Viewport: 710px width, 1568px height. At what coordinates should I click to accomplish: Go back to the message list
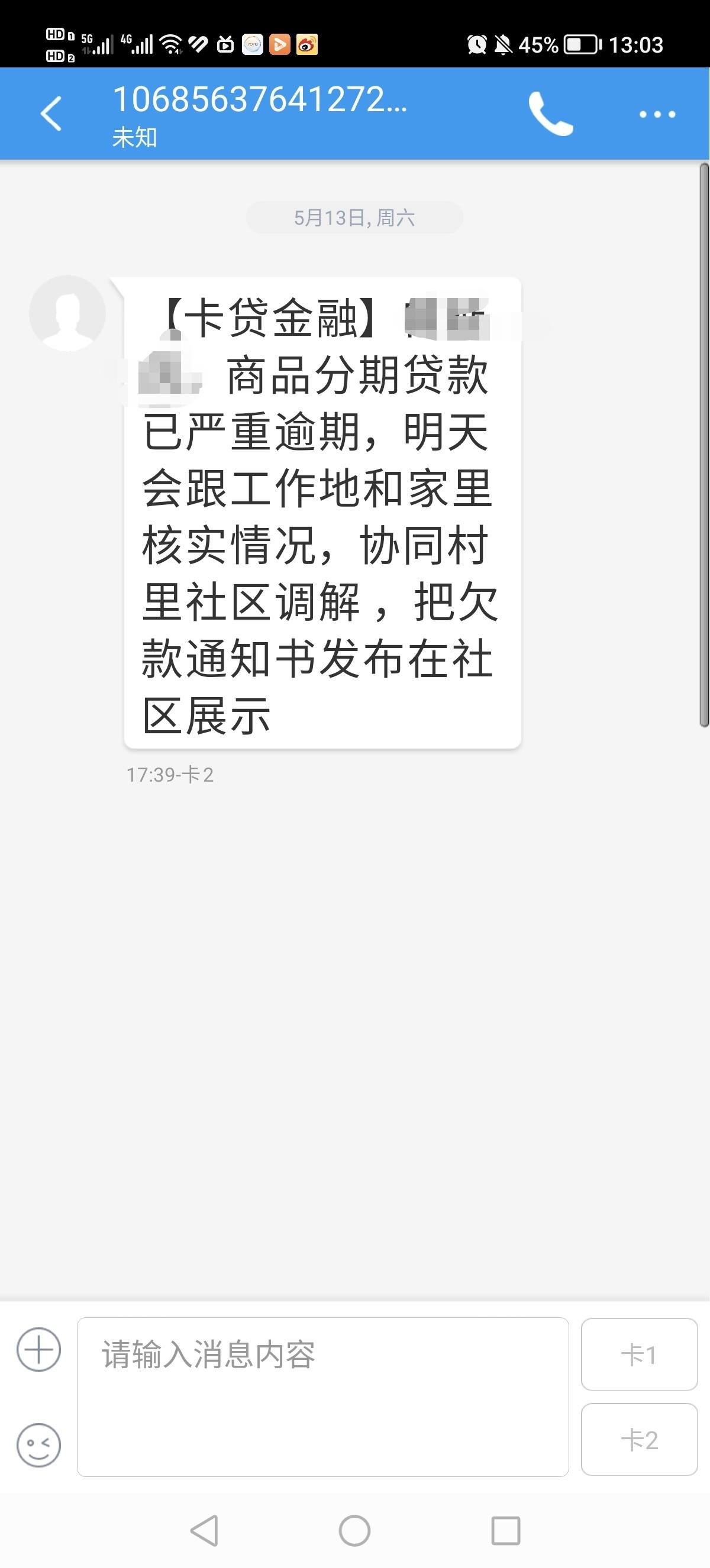(51, 114)
